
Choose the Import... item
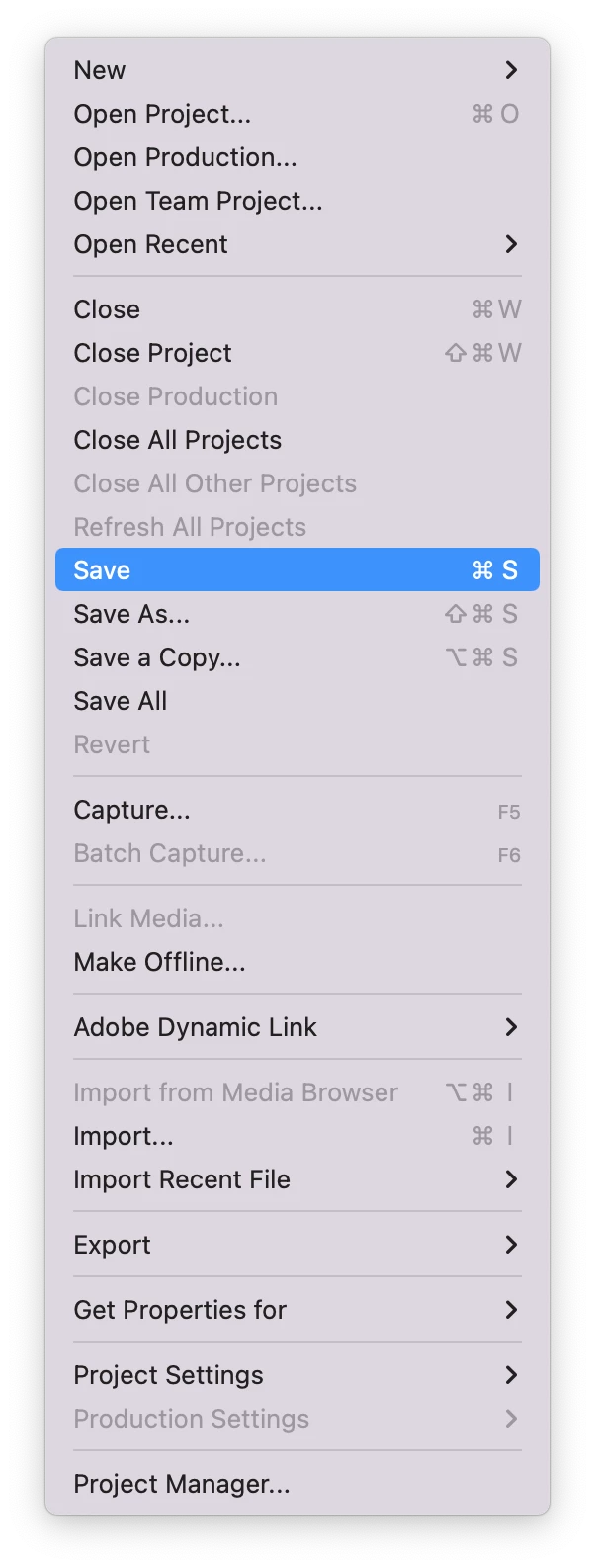(x=124, y=1136)
